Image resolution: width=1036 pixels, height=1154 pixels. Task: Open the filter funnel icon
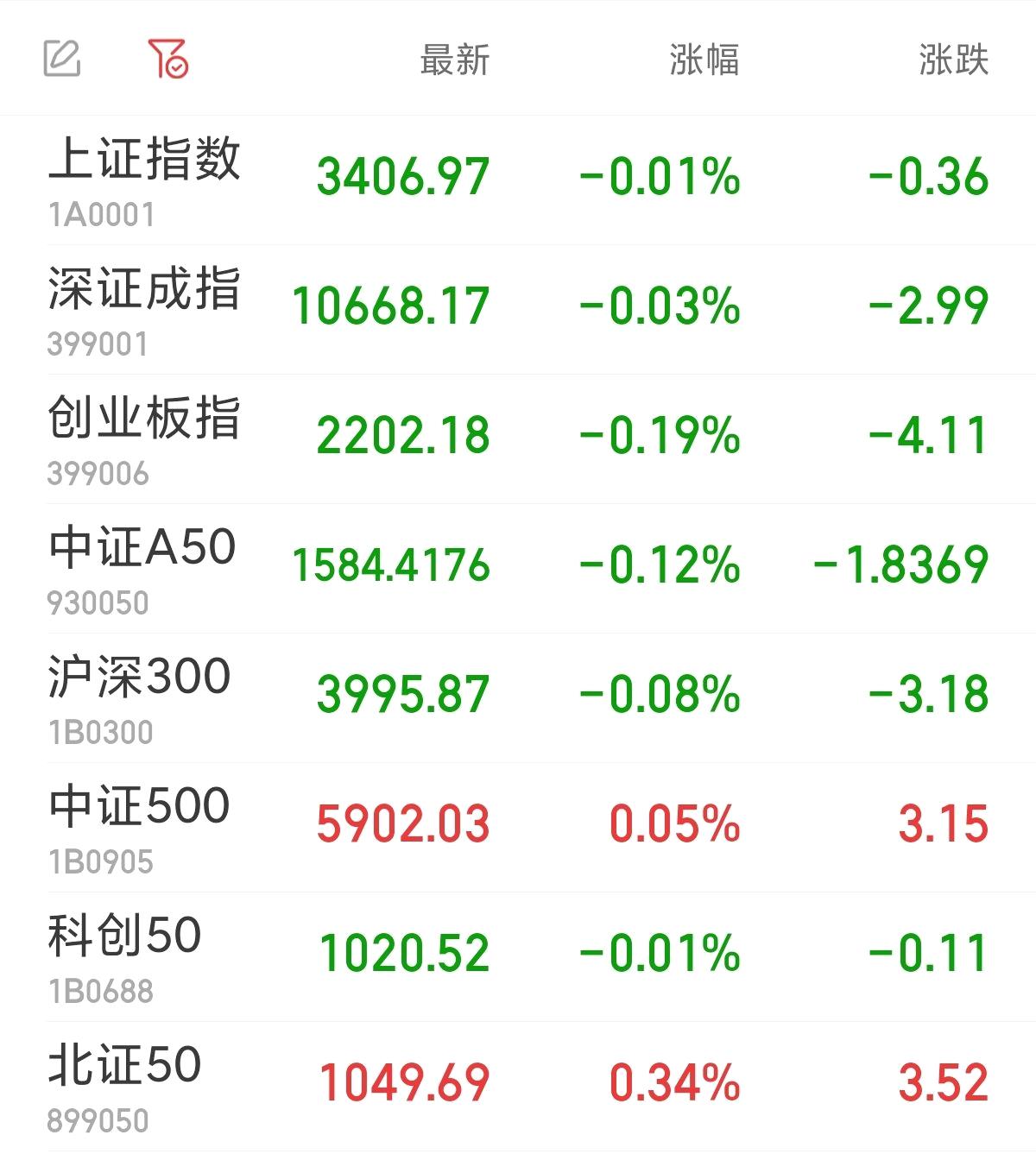click(167, 59)
